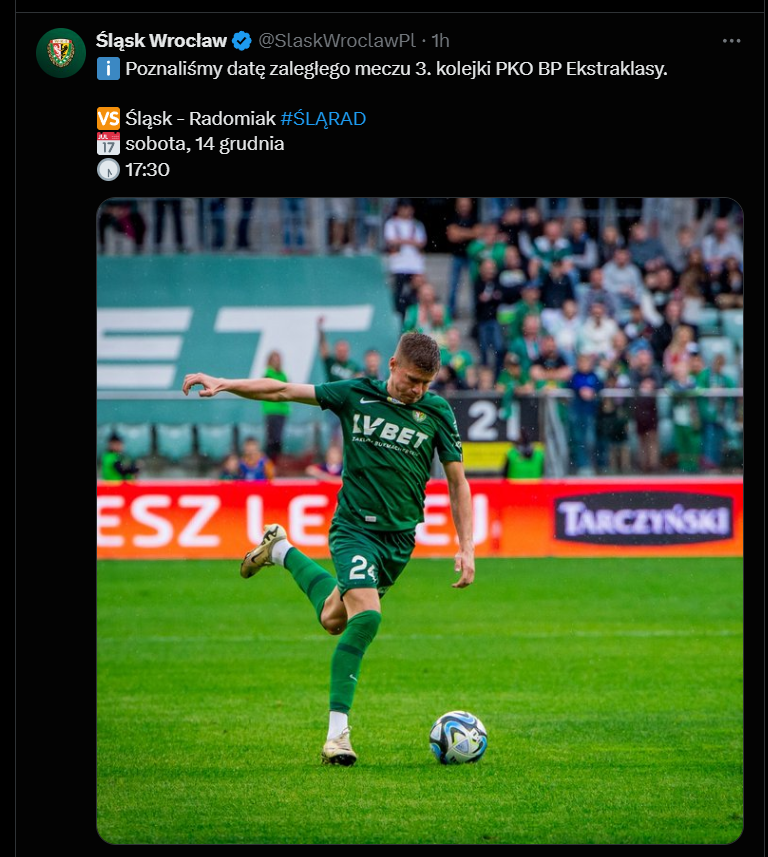
Task: Open the #ŚLĄRAD hashtag
Action: coord(323,118)
